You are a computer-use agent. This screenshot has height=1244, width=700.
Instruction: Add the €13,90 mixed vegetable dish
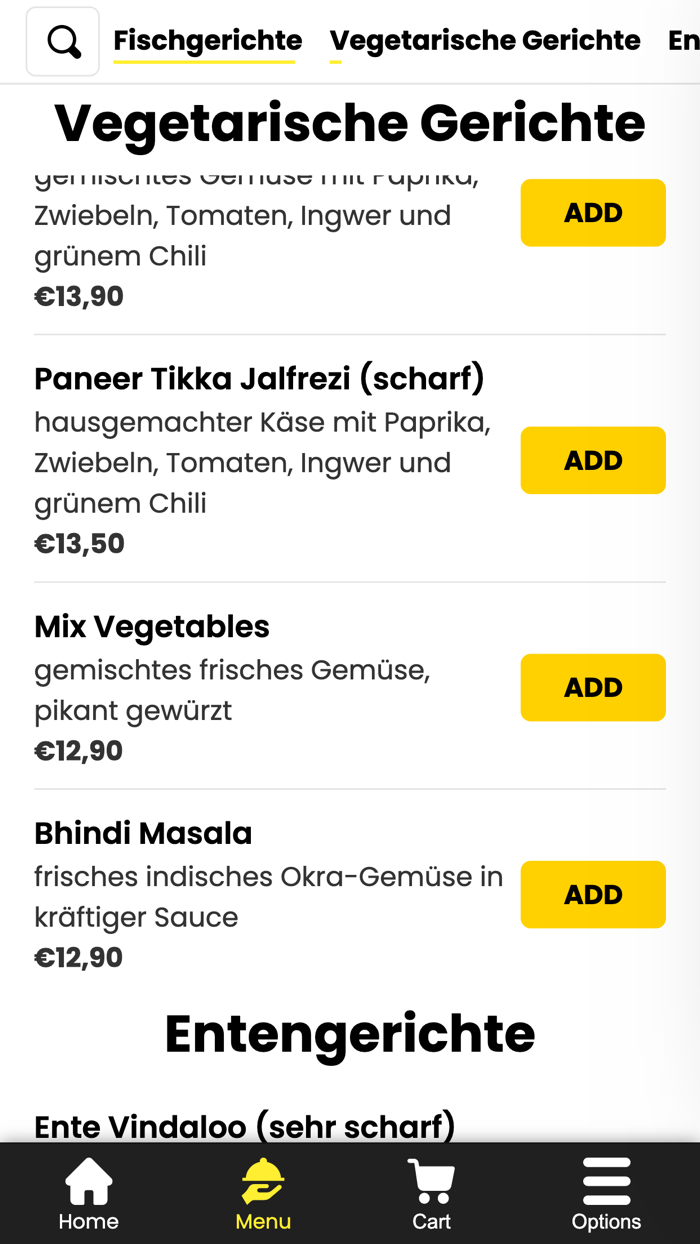592,212
